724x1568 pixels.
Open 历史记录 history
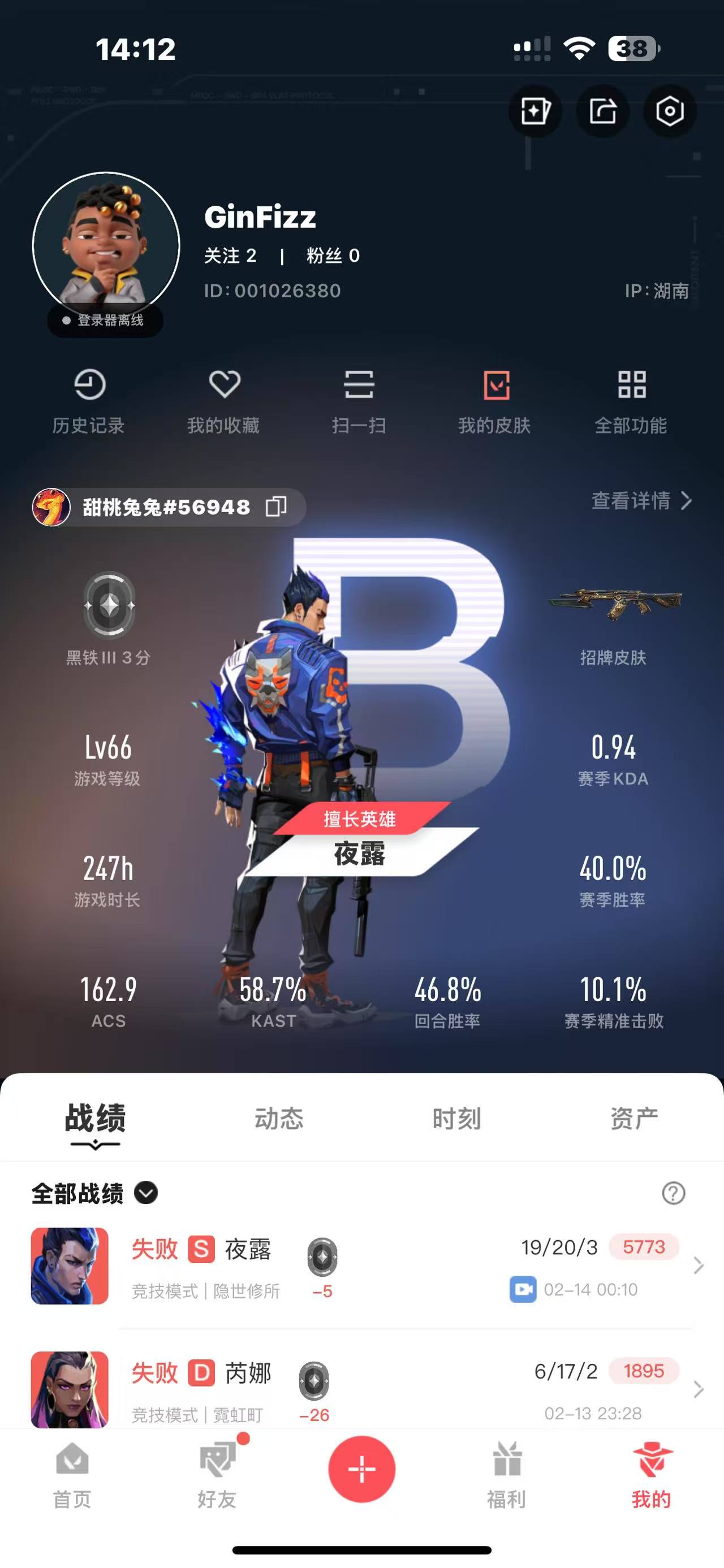point(89,402)
